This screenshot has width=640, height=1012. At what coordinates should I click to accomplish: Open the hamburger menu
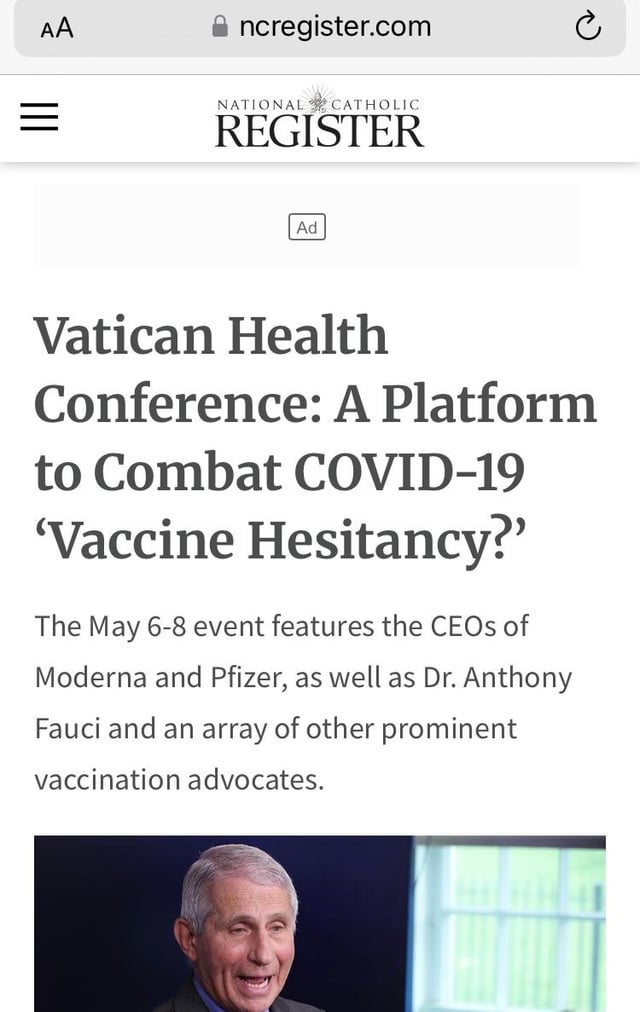(39, 117)
